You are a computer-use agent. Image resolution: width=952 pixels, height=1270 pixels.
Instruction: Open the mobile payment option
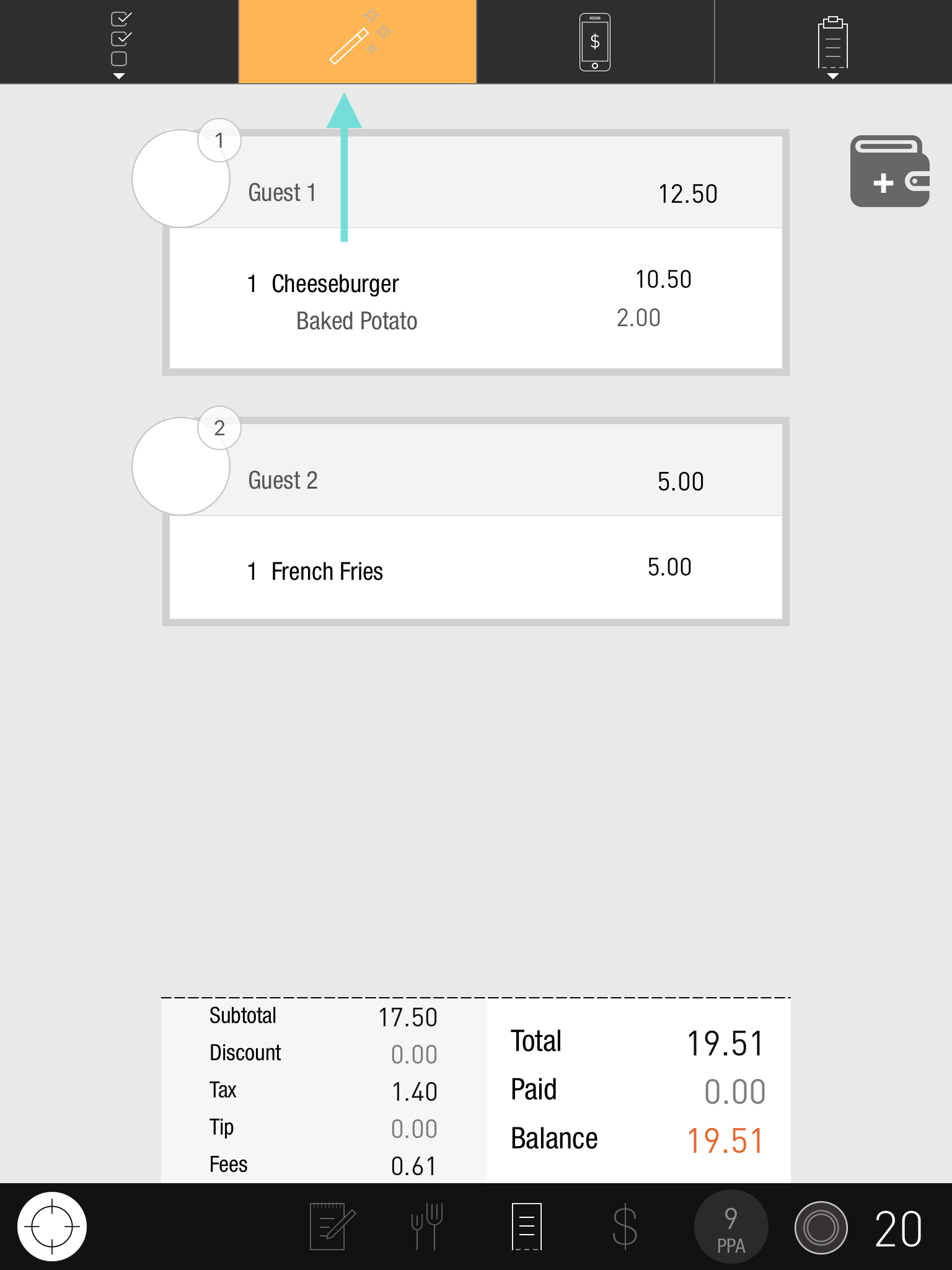click(x=595, y=42)
